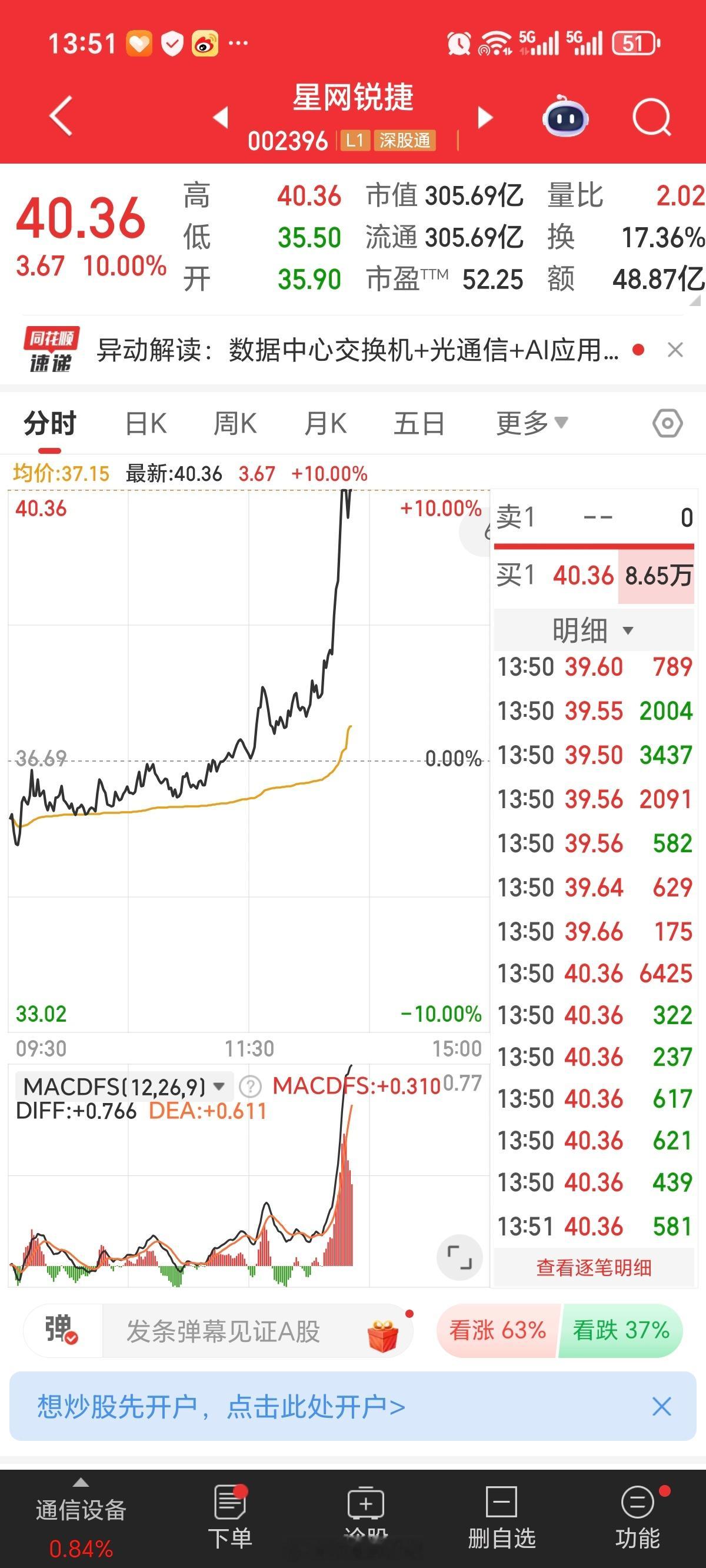Screen dimensions: 706x1568
Task: Switch to the next stock with right triangle
Action: (484, 117)
